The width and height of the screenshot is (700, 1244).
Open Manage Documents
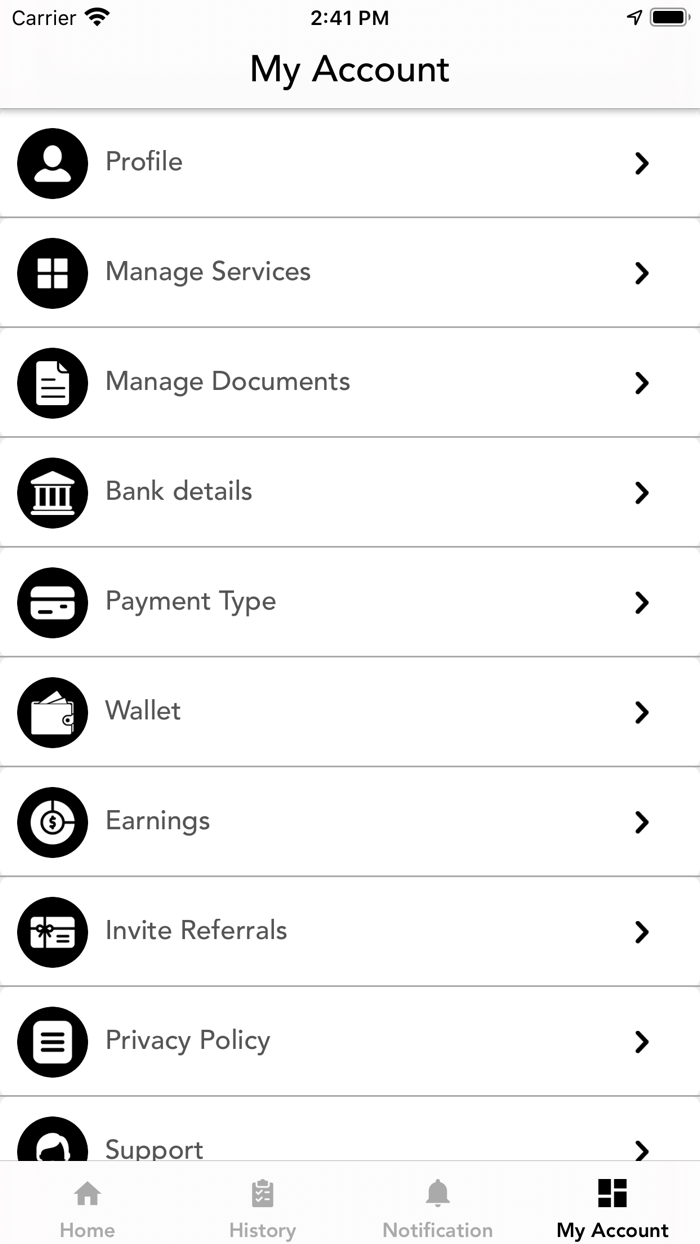(350, 382)
